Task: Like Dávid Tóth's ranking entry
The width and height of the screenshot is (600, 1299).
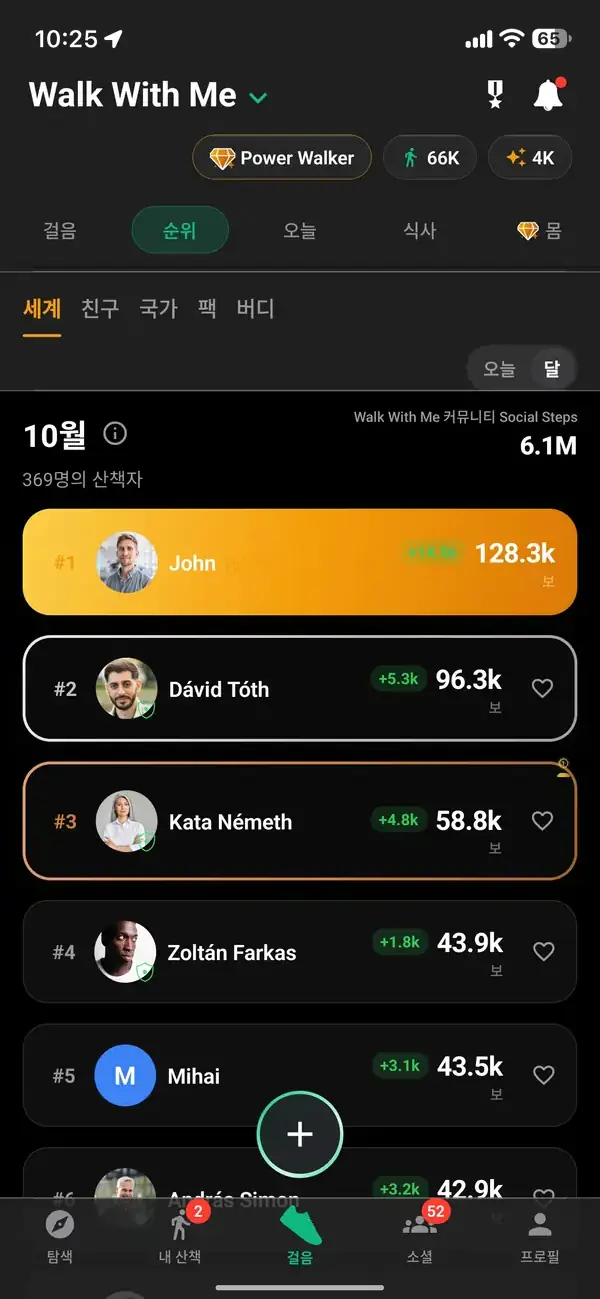Action: 542,688
